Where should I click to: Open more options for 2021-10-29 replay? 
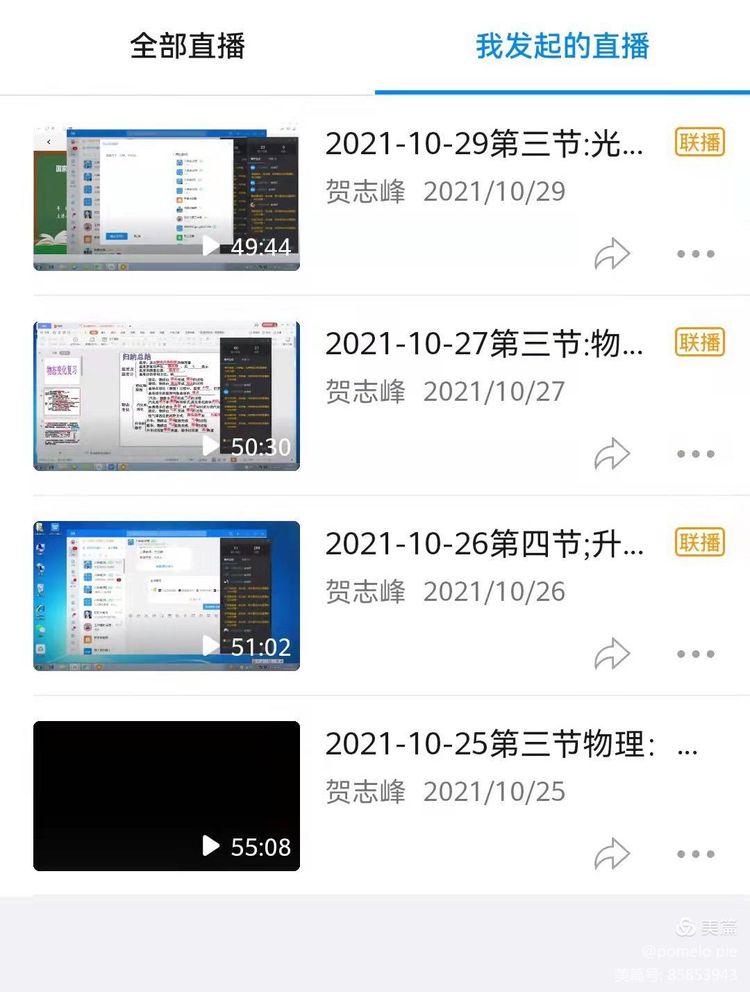click(695, 254)
